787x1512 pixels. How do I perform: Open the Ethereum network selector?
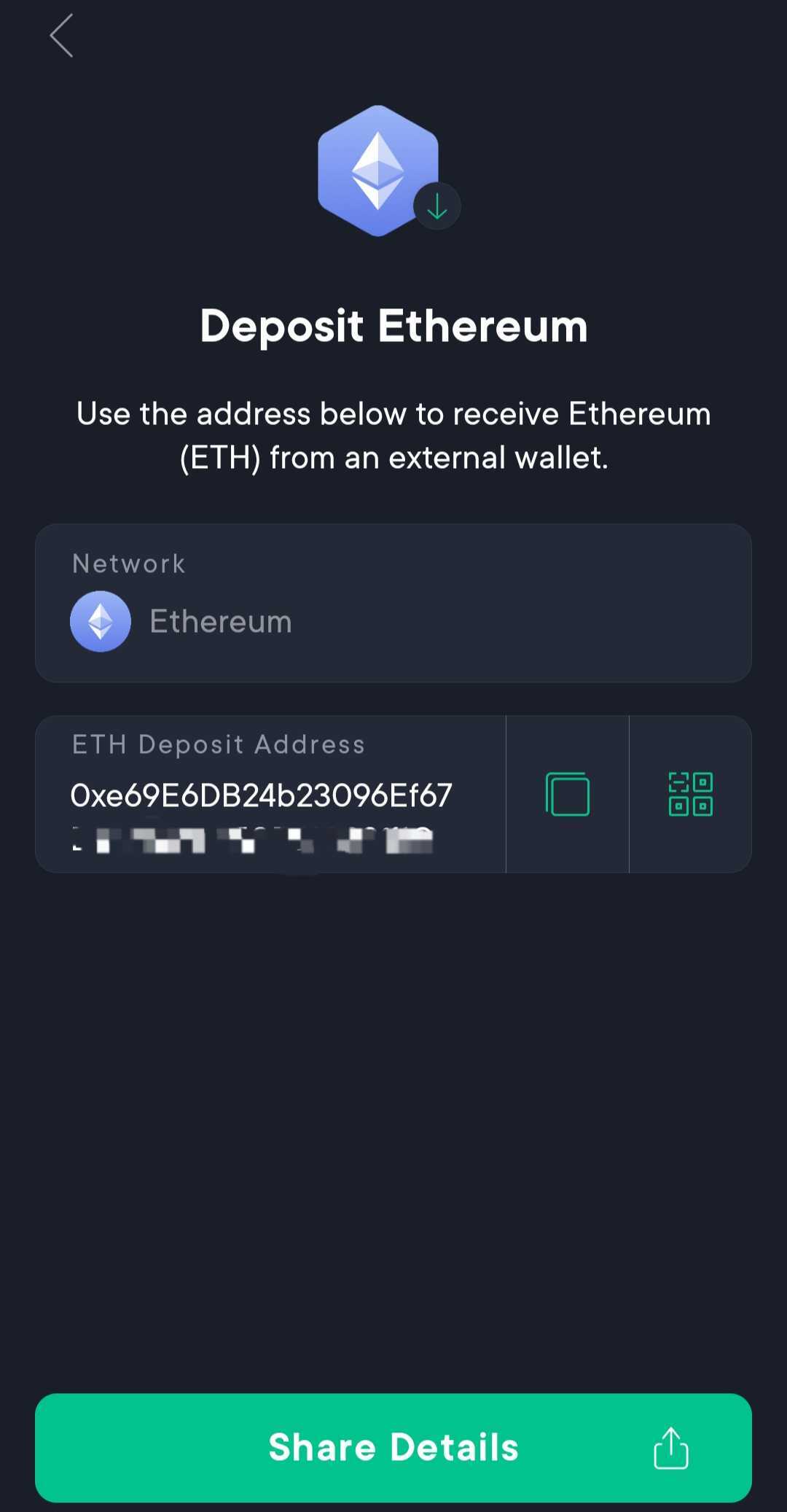(x=393, y=603)
